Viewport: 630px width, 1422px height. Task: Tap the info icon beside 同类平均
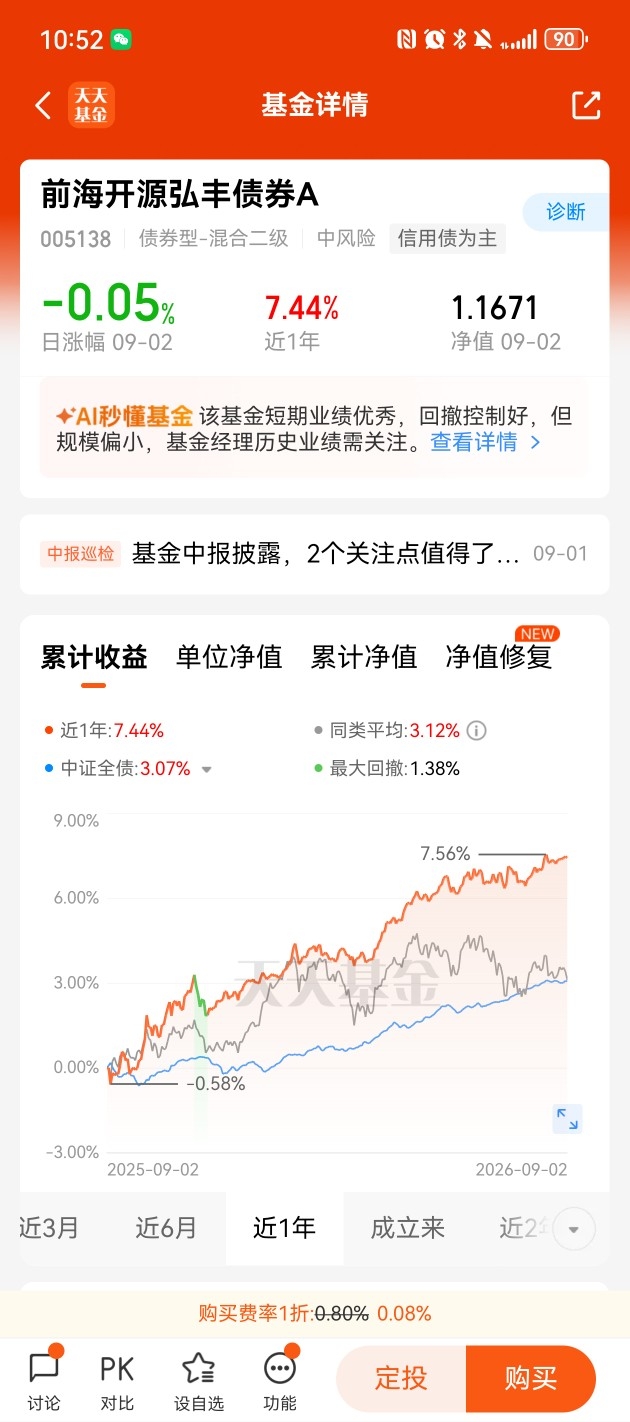click(x=477, y=731)
